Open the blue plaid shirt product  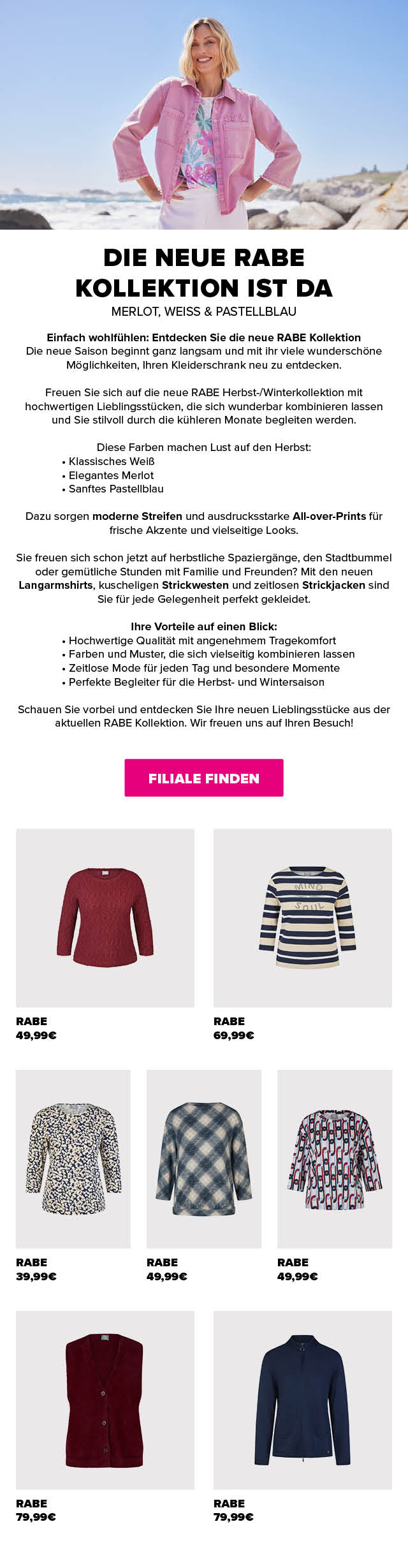(x=204, y=1159)
